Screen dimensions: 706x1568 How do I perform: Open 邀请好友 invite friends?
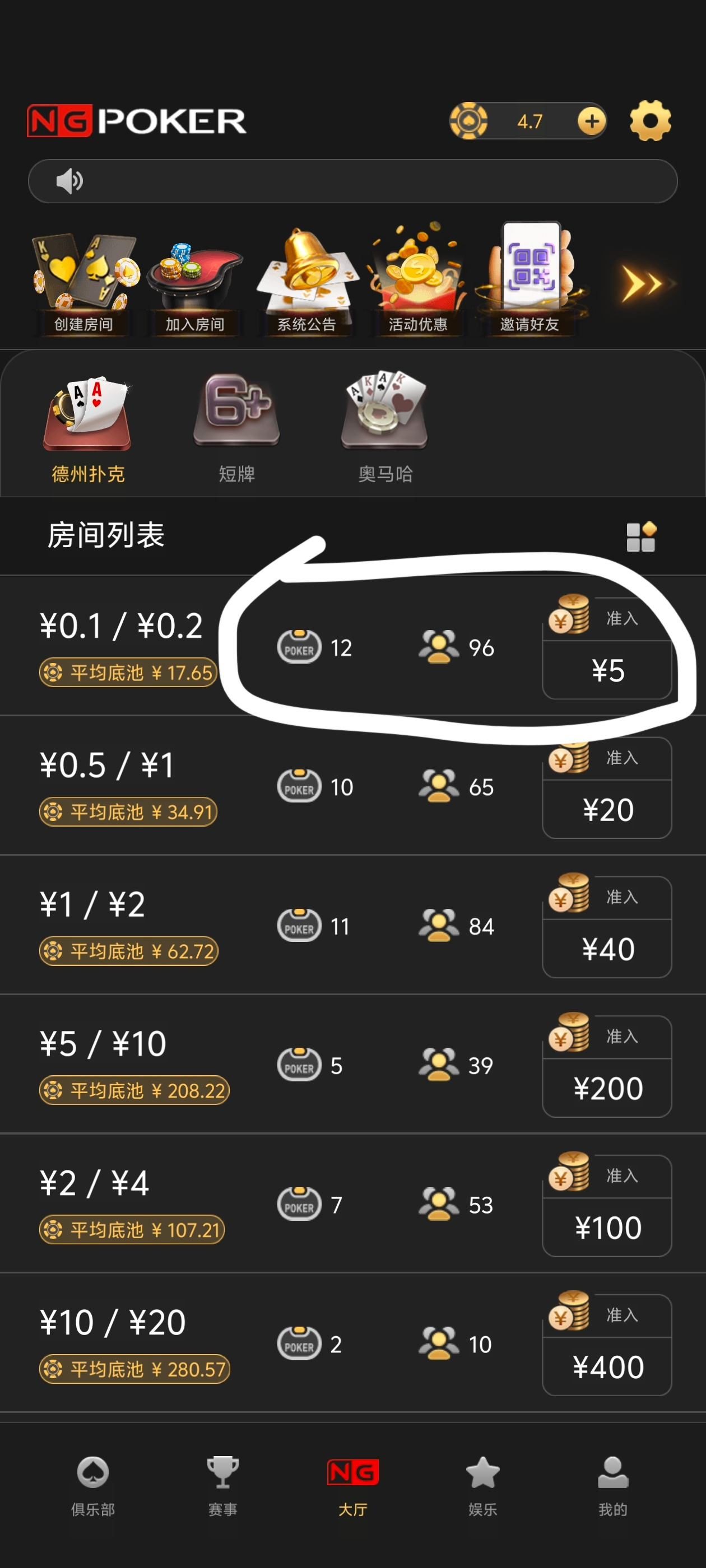pos(529,283)
